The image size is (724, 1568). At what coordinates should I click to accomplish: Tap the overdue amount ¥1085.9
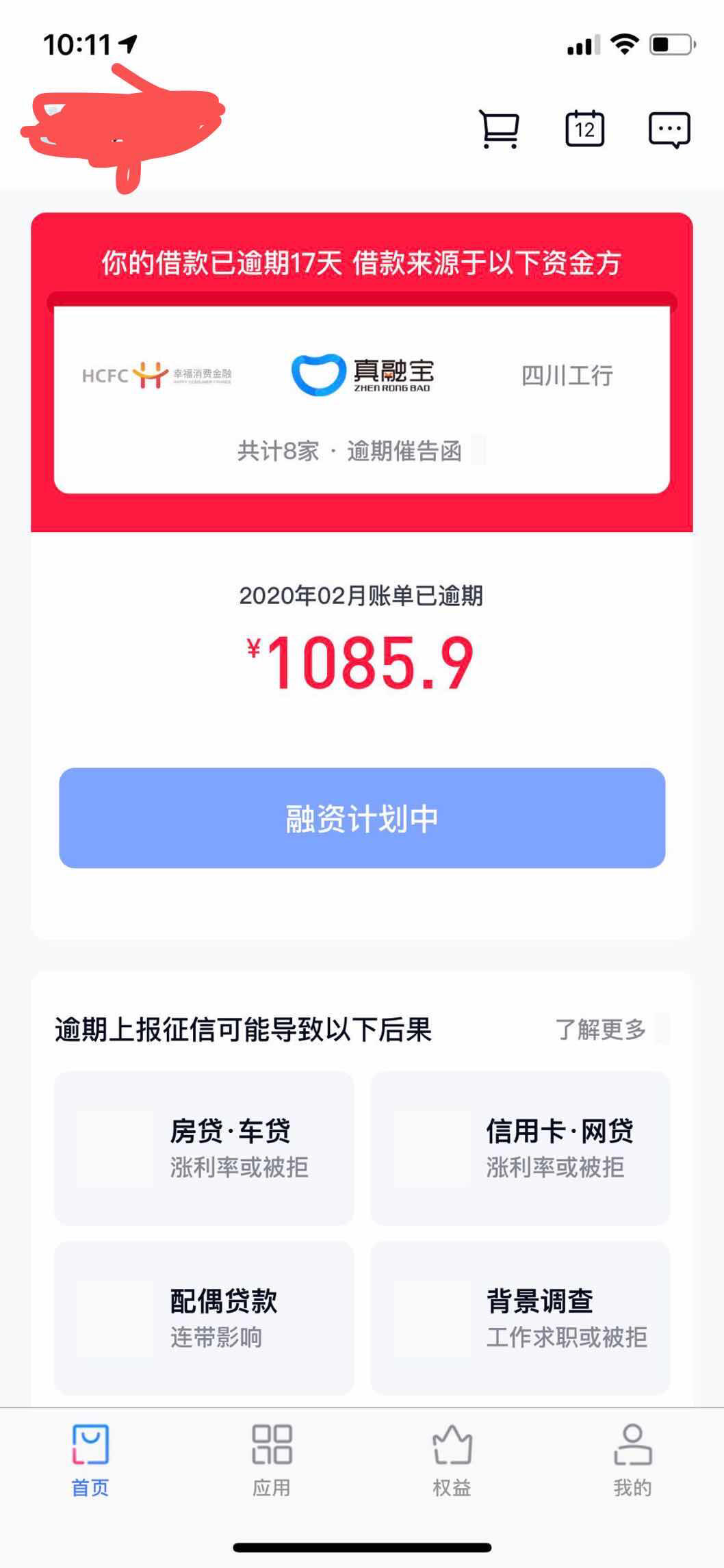coord(362,660)
